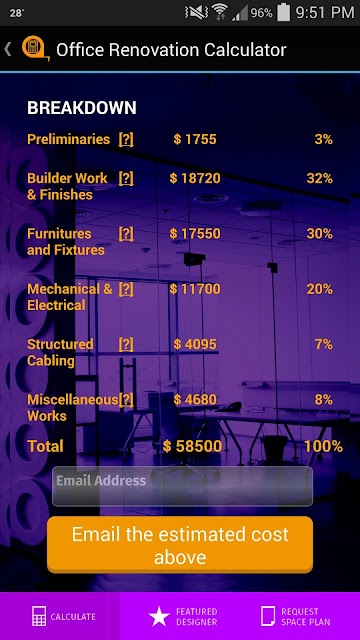Viewport: 360px width, 640px height.
Task: Focus the Email Address field
Action: click(x=182, y=487)
